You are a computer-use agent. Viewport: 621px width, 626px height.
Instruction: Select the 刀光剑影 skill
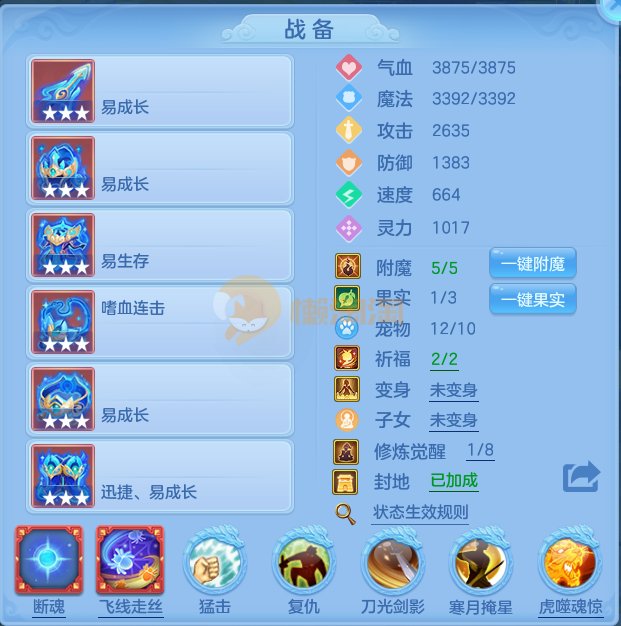(392, 563)
